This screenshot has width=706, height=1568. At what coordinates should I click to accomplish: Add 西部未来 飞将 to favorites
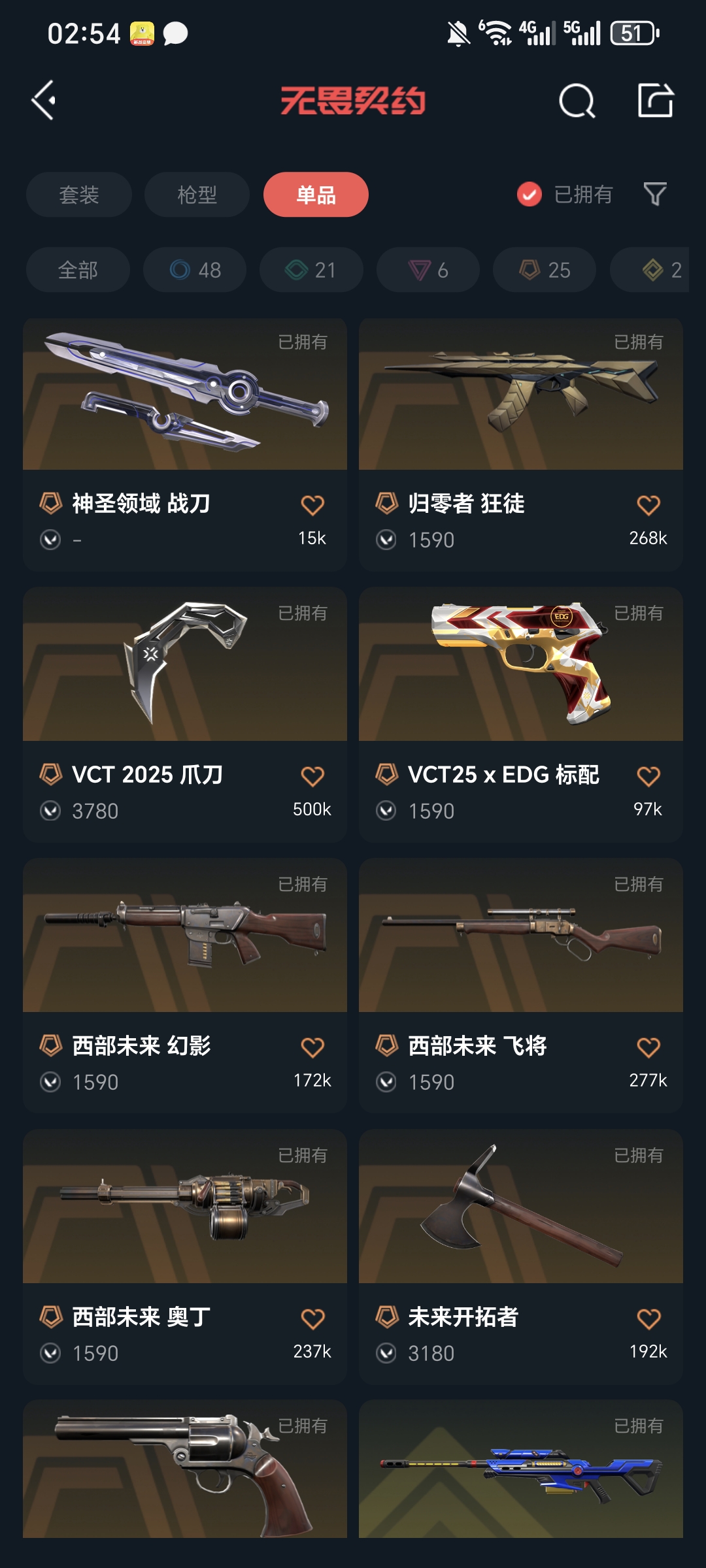coord(648,1047)
